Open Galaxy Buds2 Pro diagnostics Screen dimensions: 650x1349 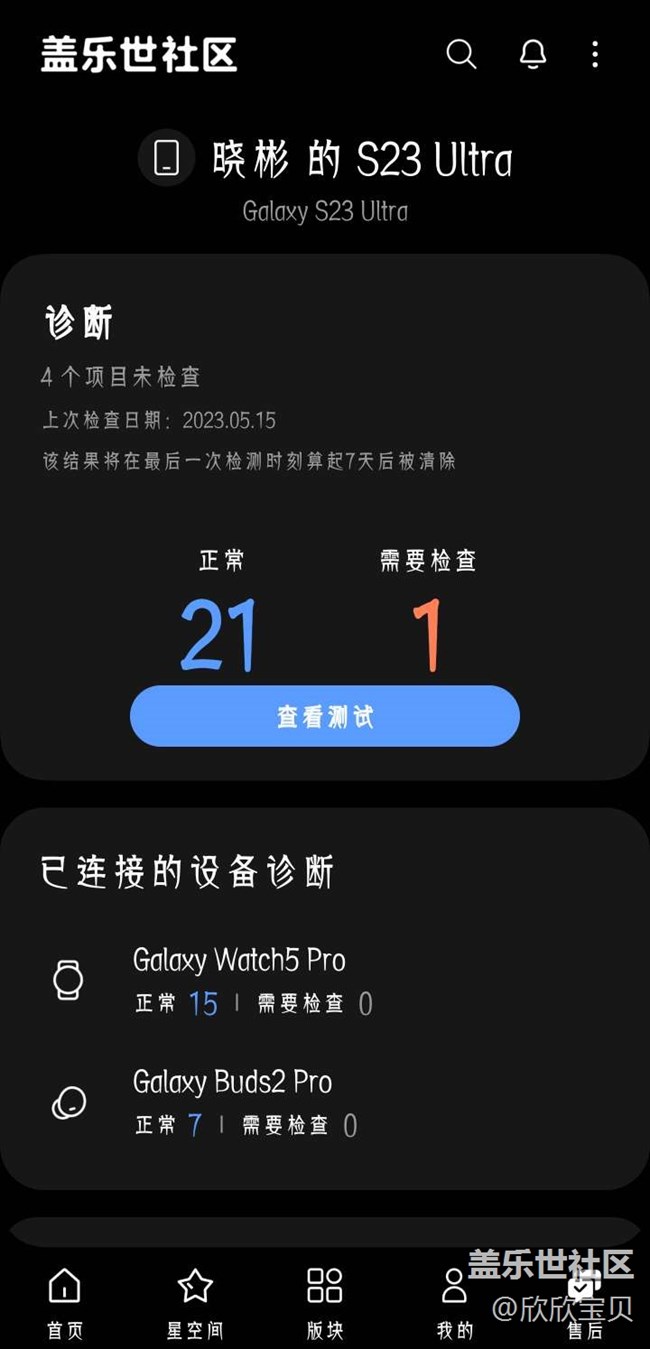[325, 1102]
